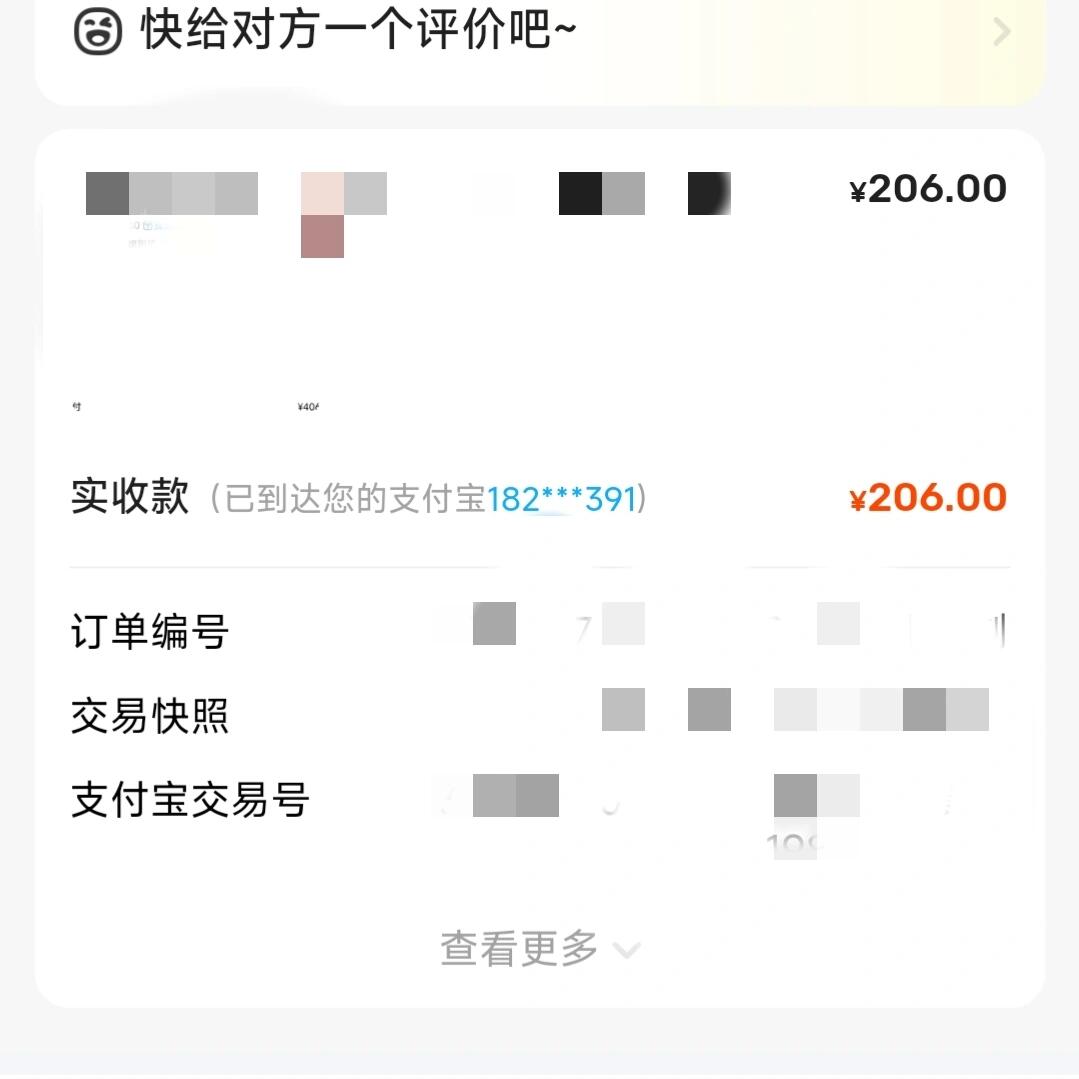Screen dimensions: 1079x1079
Task: Open the 快给对方一个评价吧 review row
Action: coord(540,32)
